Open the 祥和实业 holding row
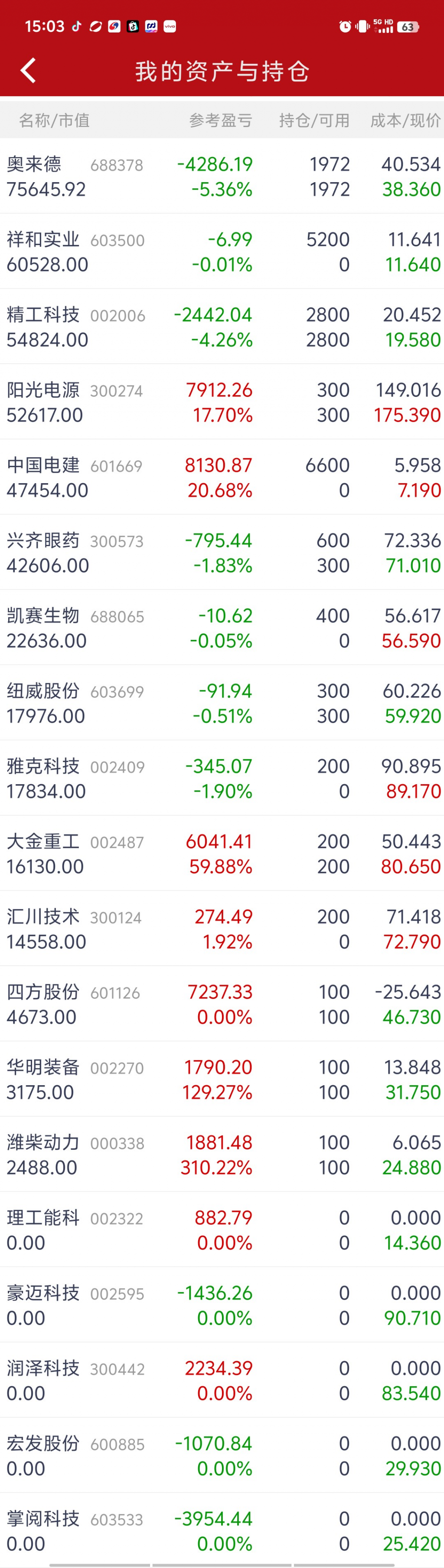The width and height of the screenshot is (444, 1568). (x=222, y=252)
